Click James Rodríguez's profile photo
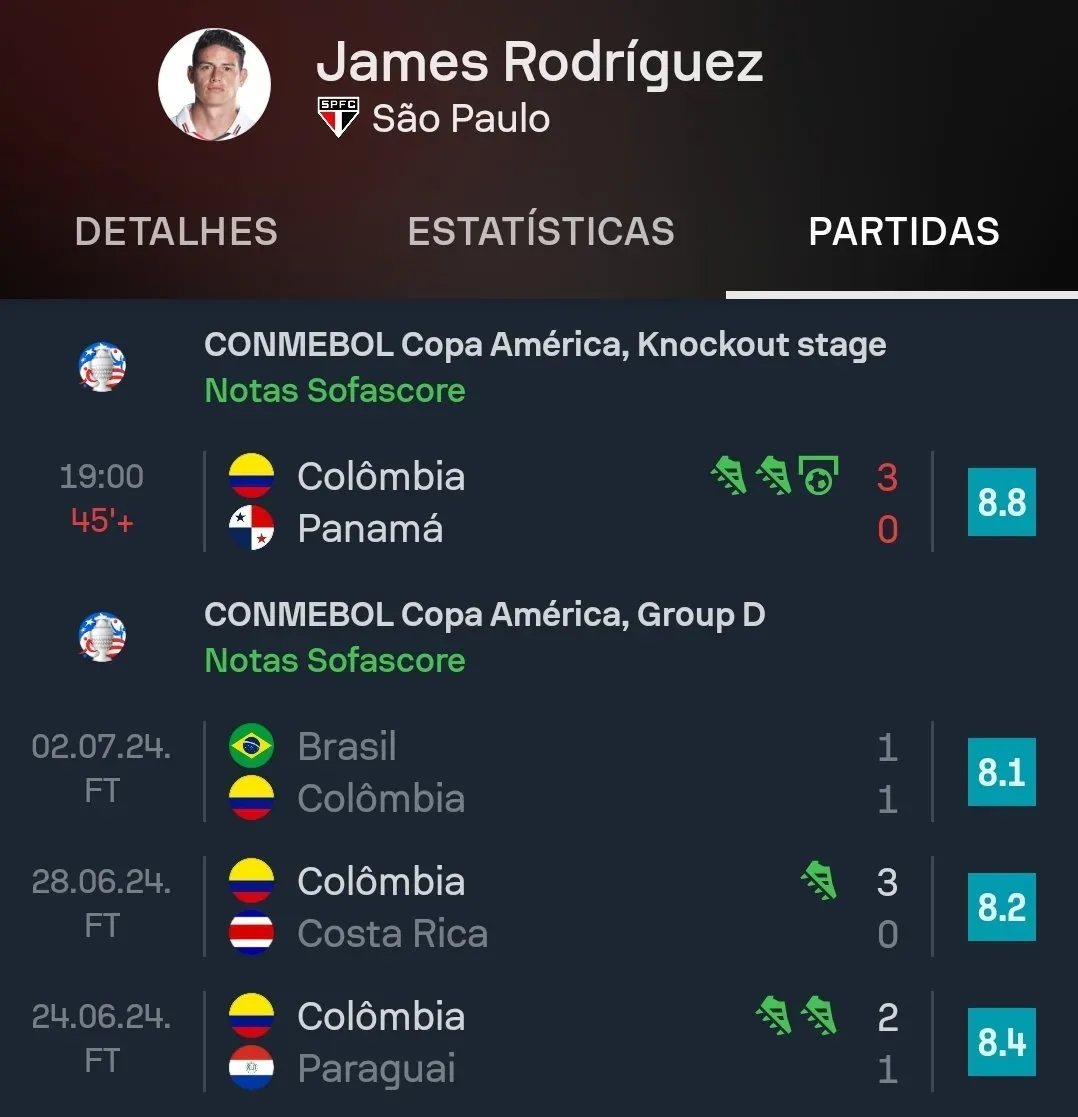 214,84
